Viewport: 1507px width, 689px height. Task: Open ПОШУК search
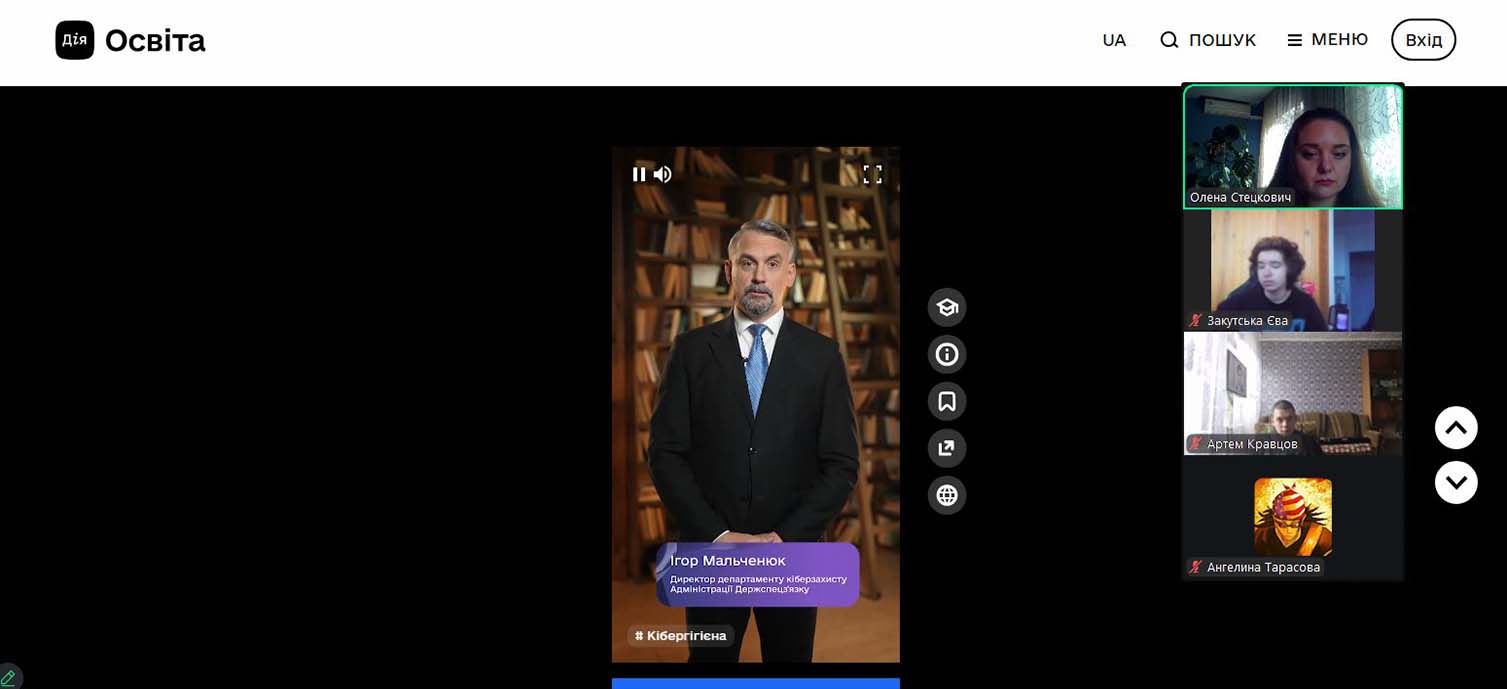click(1207, 40)
